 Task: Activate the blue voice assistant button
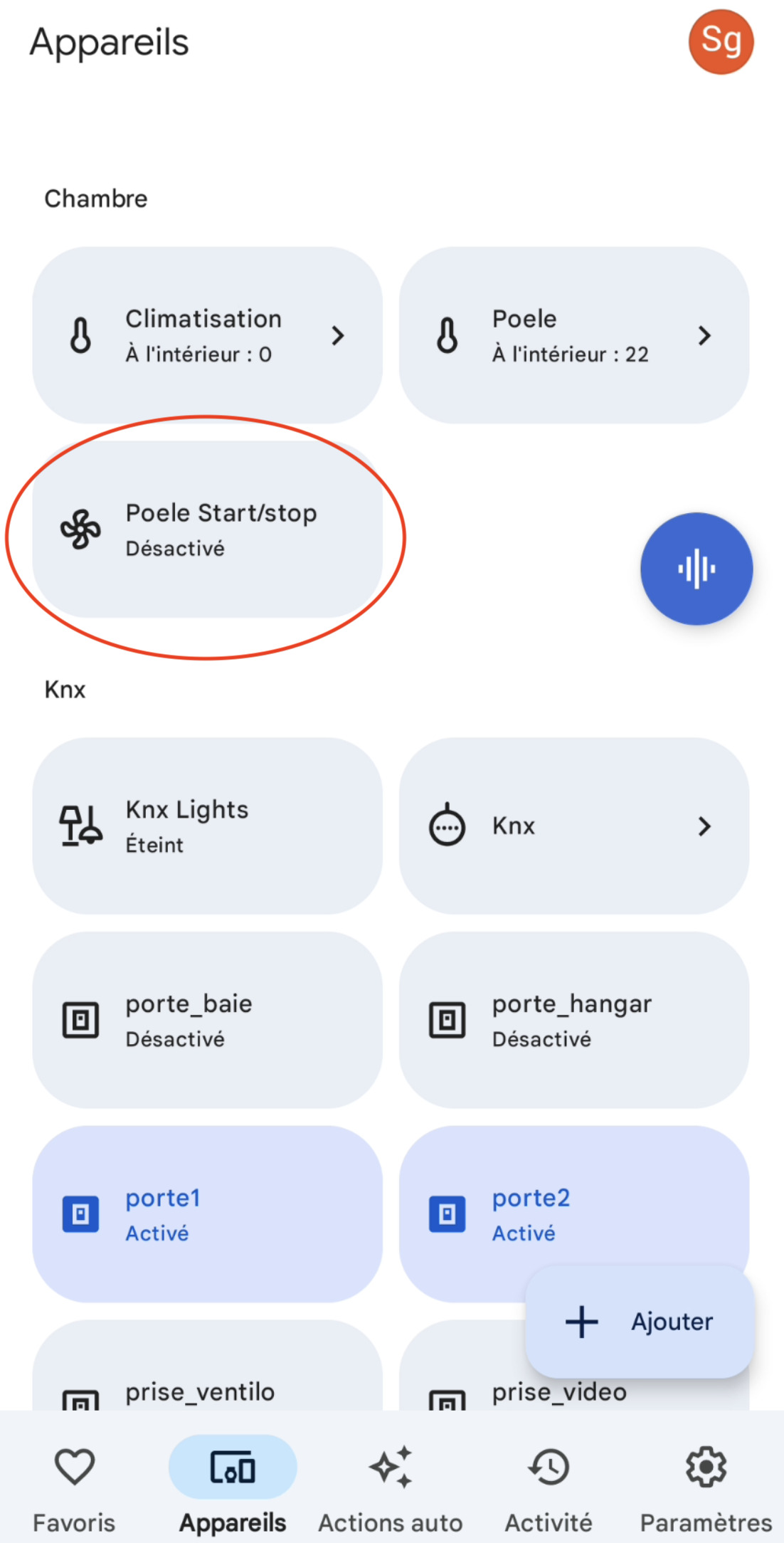pos(696,569)
